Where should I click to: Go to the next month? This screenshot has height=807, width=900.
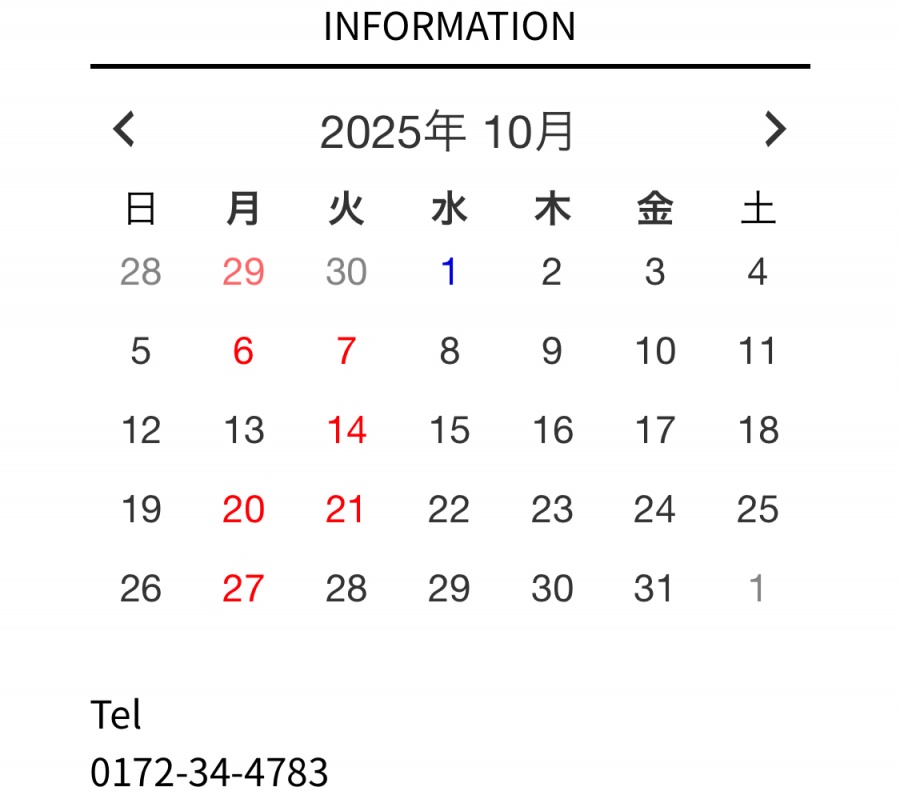pyautogui.click(x=775, y=129)
